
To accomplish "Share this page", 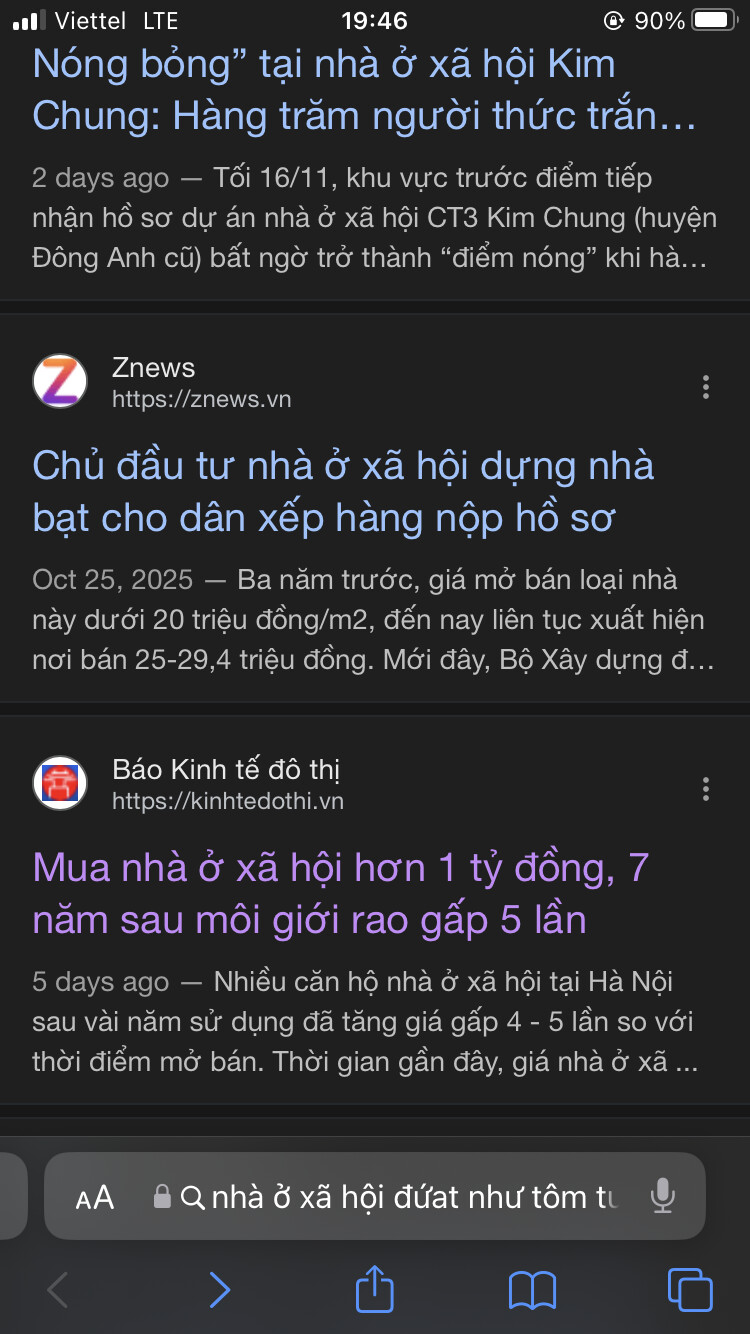I will coord(375,1288).
